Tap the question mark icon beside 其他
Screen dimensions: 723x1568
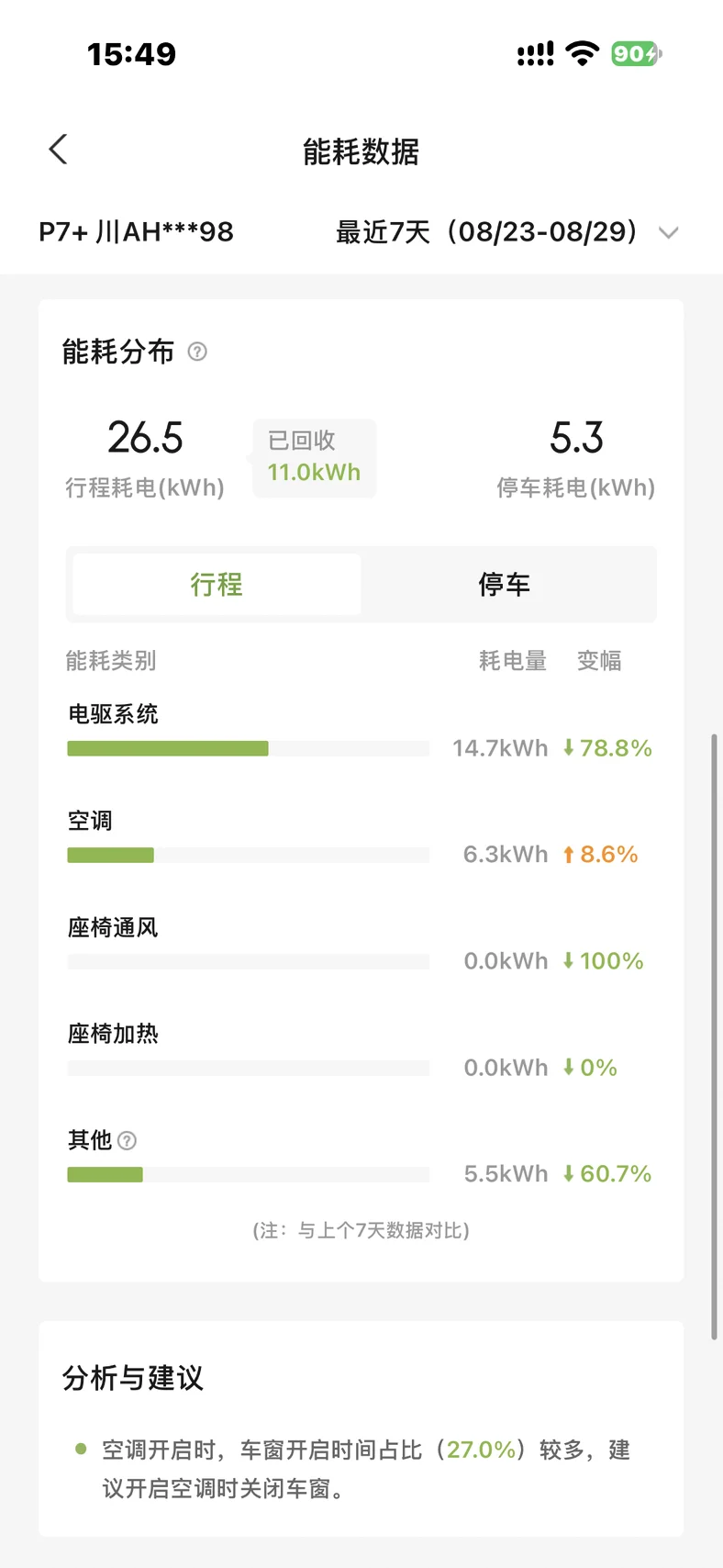128,1140
